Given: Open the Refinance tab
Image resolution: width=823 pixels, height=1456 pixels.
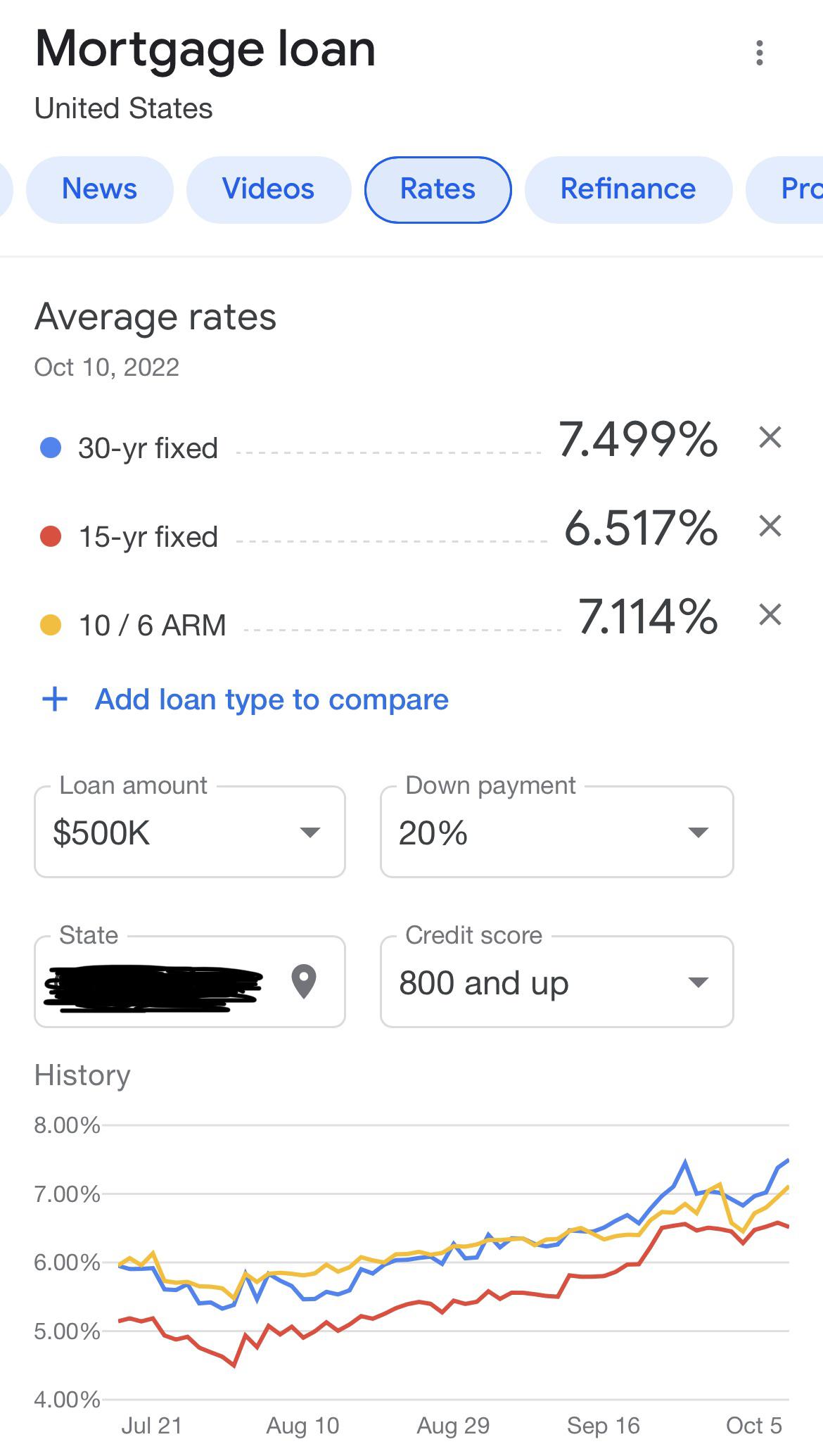Looking at the screenshot, I should [x=628, y=189].
